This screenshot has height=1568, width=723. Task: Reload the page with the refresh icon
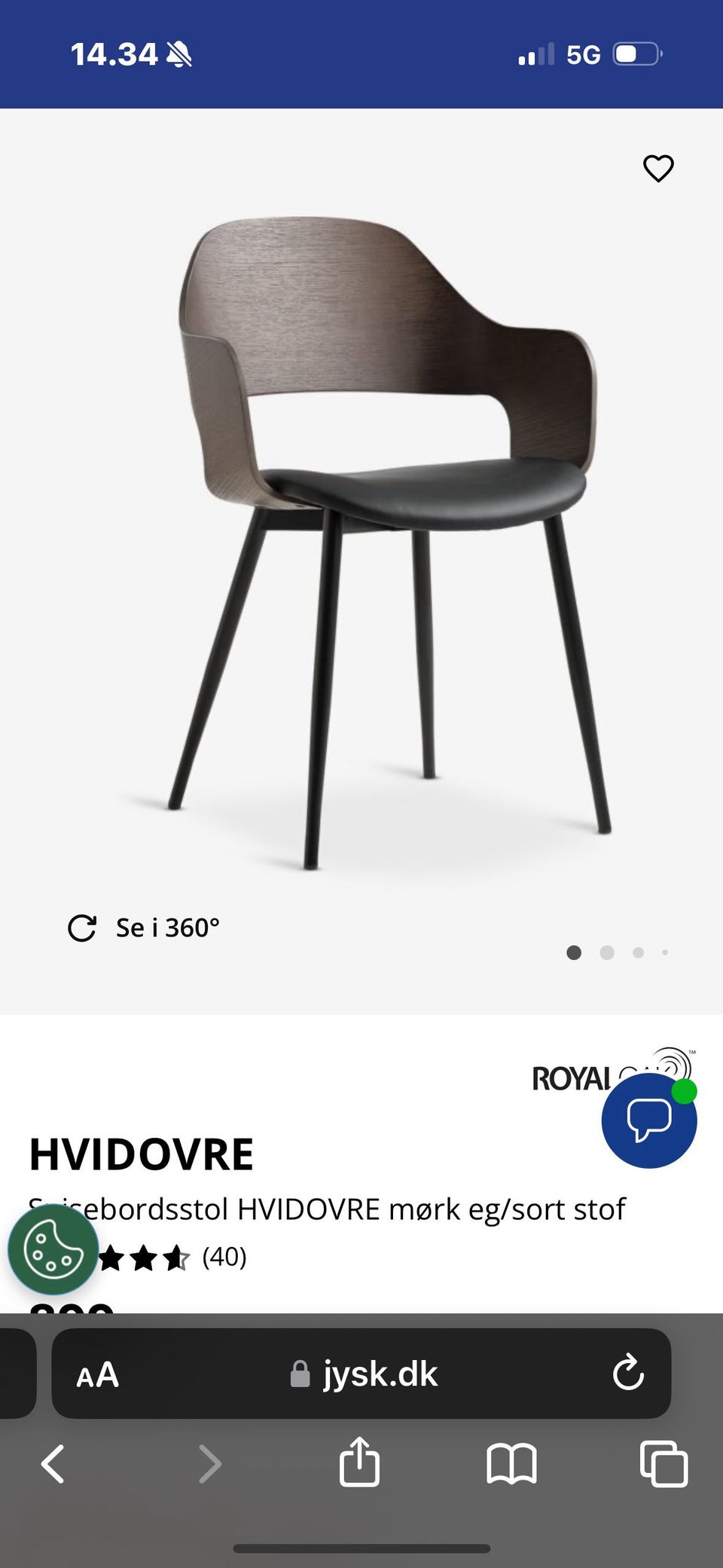point(629,1374)
